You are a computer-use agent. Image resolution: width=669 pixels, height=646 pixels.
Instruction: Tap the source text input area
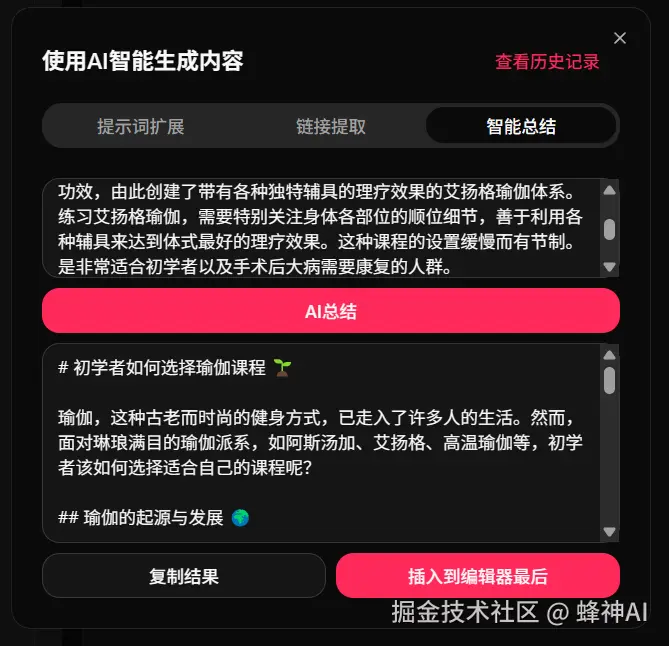click(x=320, y=228)
